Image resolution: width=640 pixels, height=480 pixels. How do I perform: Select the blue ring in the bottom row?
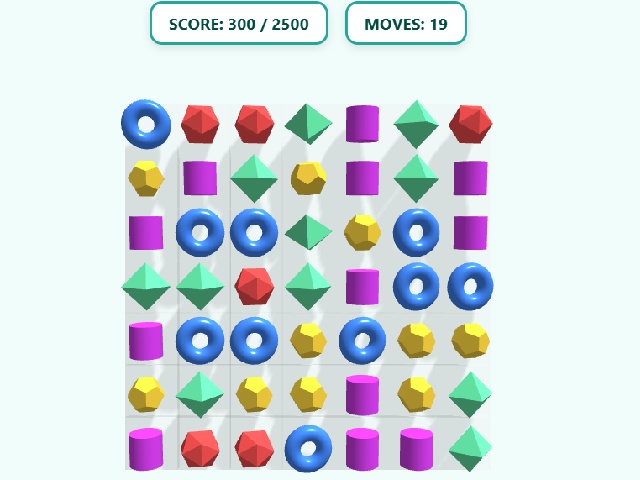point(308,448)
